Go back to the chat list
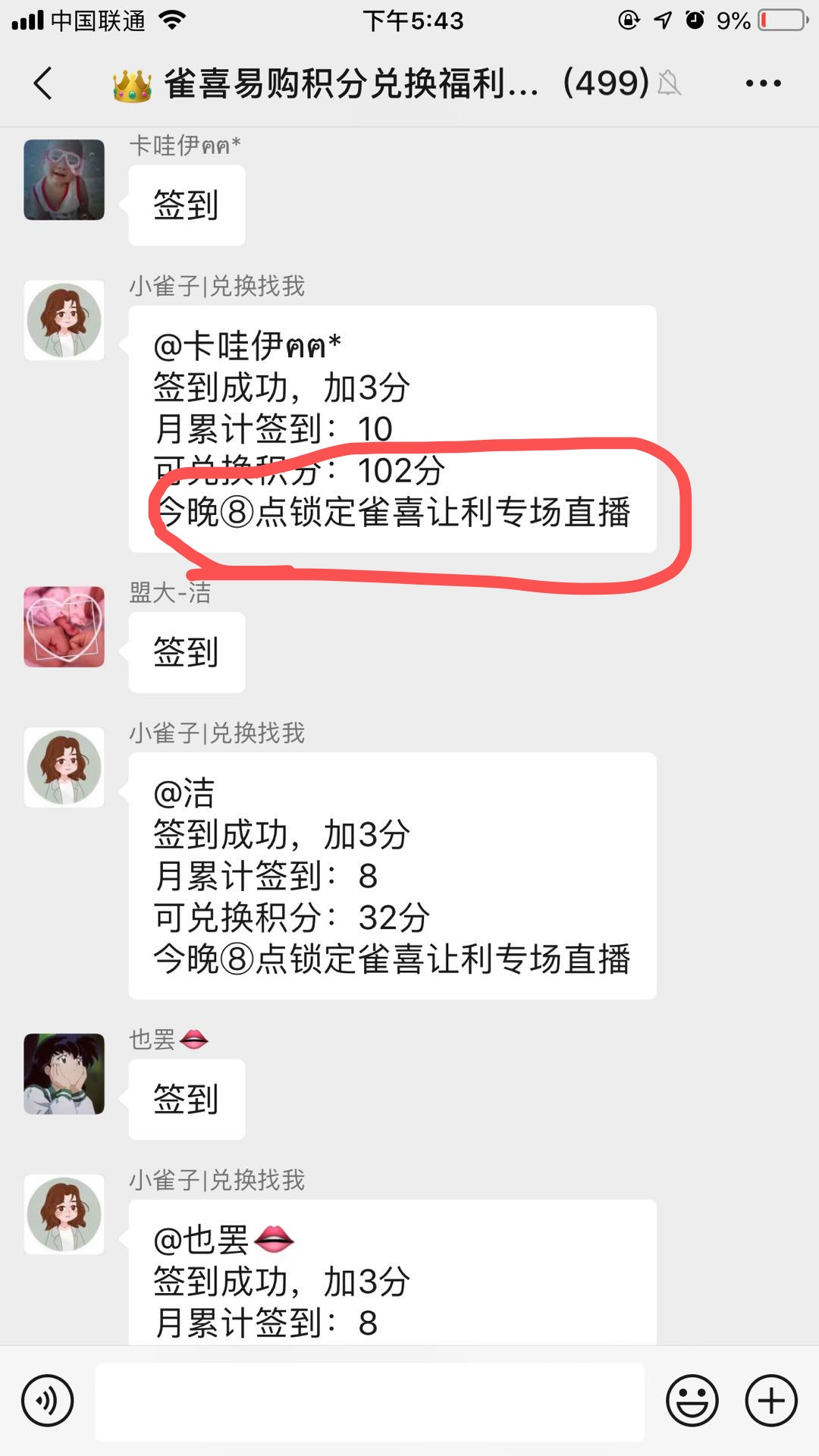819x1456 pixels. pos(43,83)
